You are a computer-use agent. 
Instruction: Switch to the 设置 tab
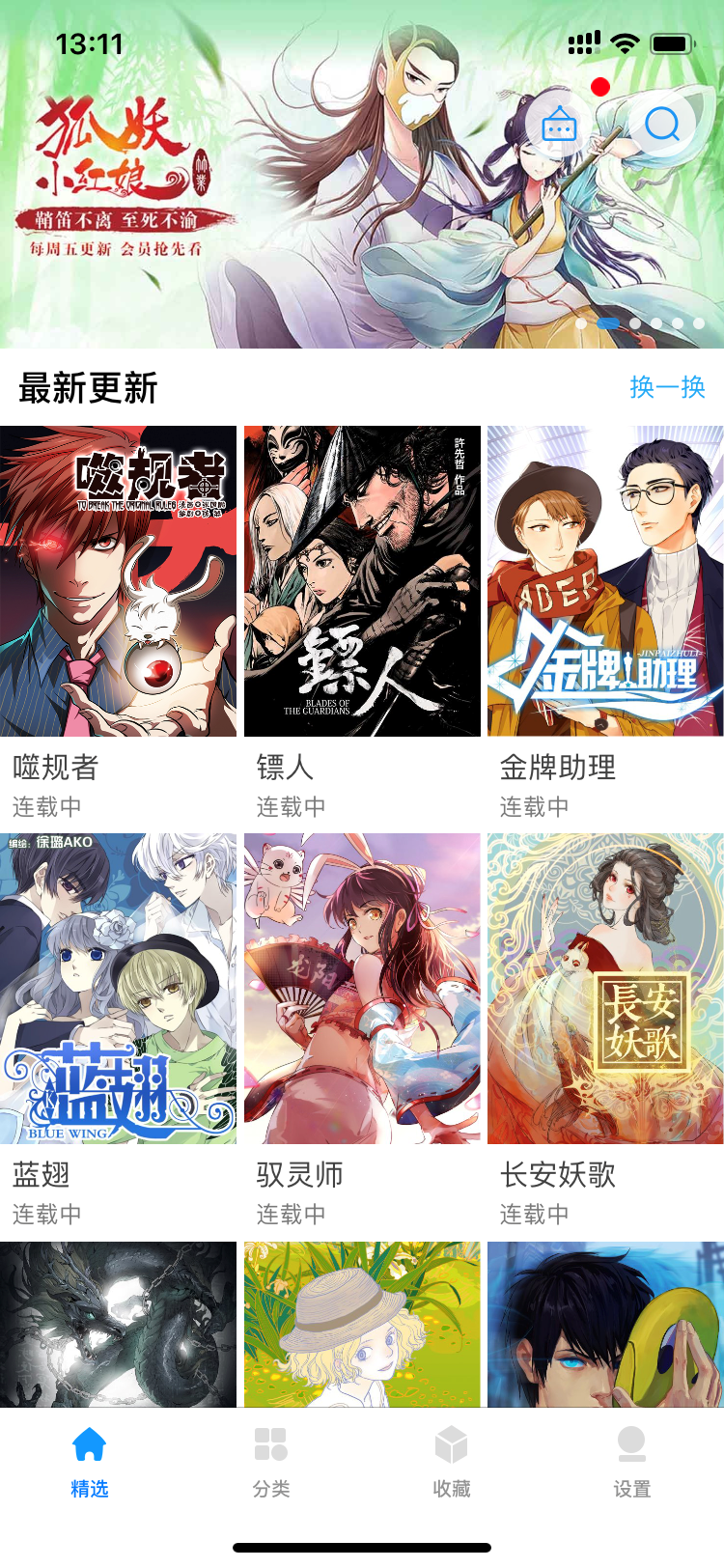[632, 1462]
